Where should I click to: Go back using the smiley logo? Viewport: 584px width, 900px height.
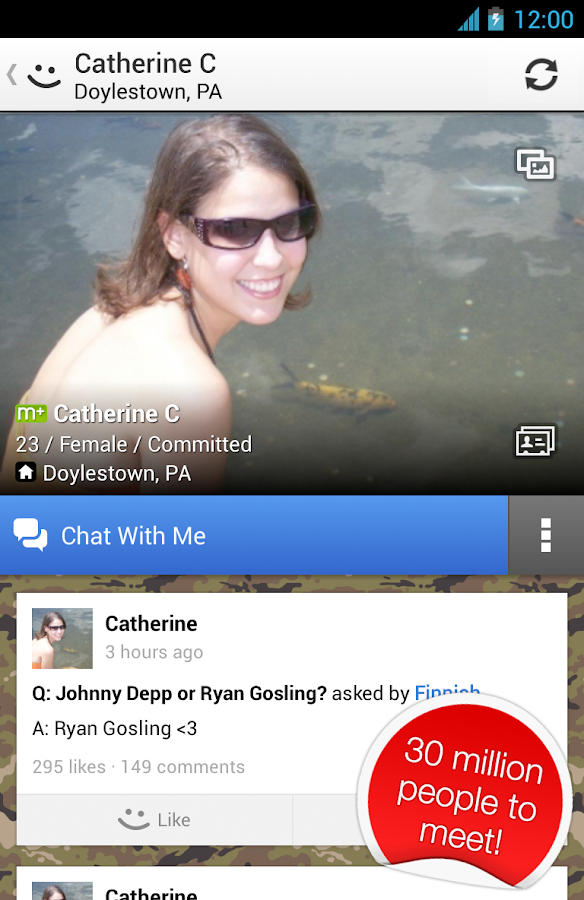pos(34,75)
